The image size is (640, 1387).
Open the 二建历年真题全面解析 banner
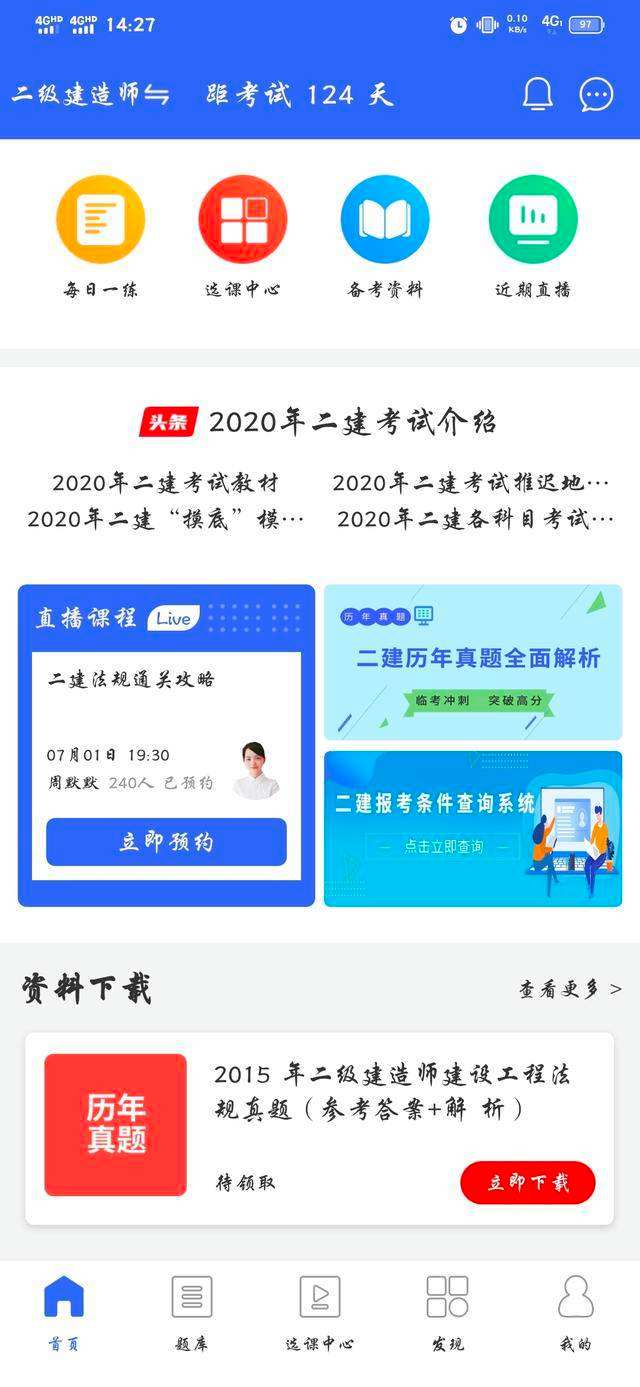coord(473,663)
